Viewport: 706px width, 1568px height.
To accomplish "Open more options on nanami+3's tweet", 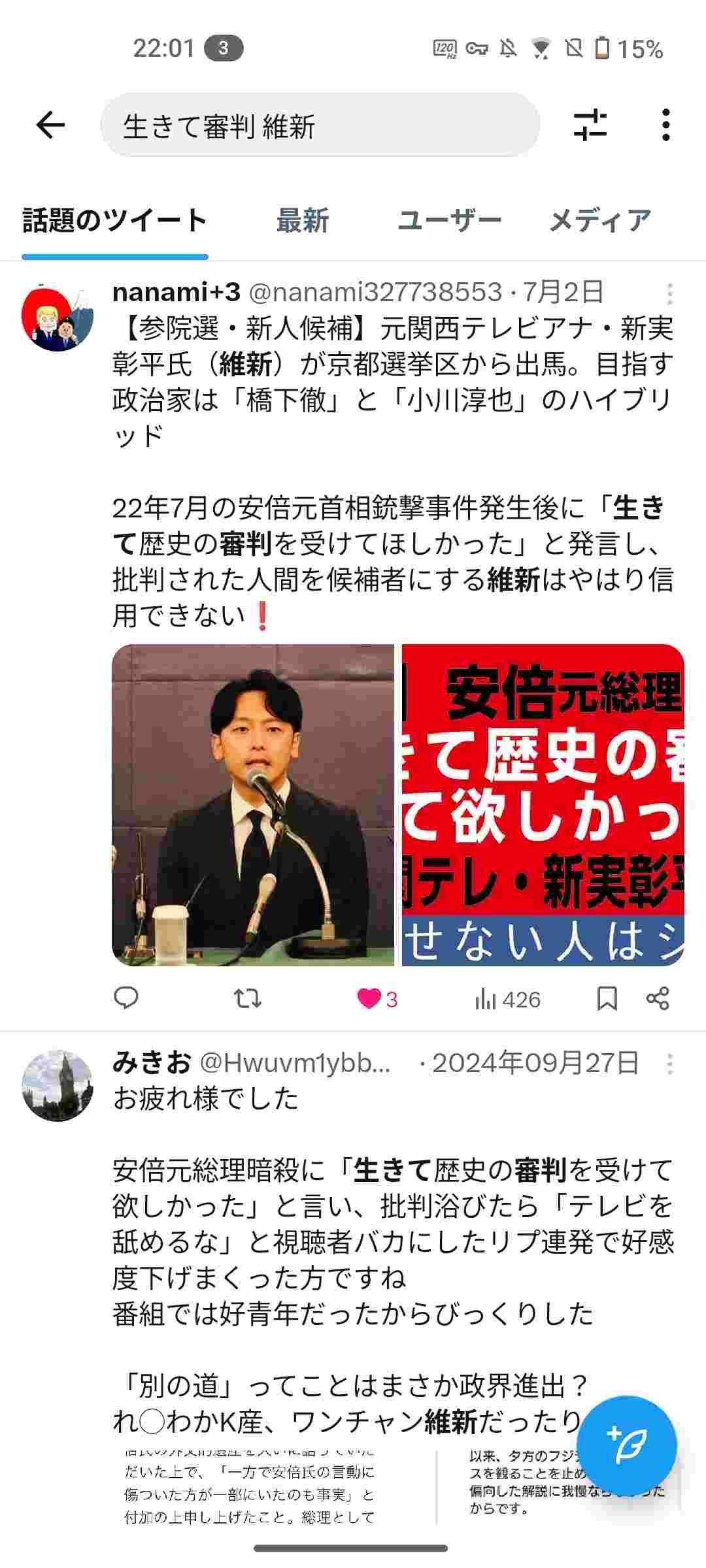I will pos(669,294).
